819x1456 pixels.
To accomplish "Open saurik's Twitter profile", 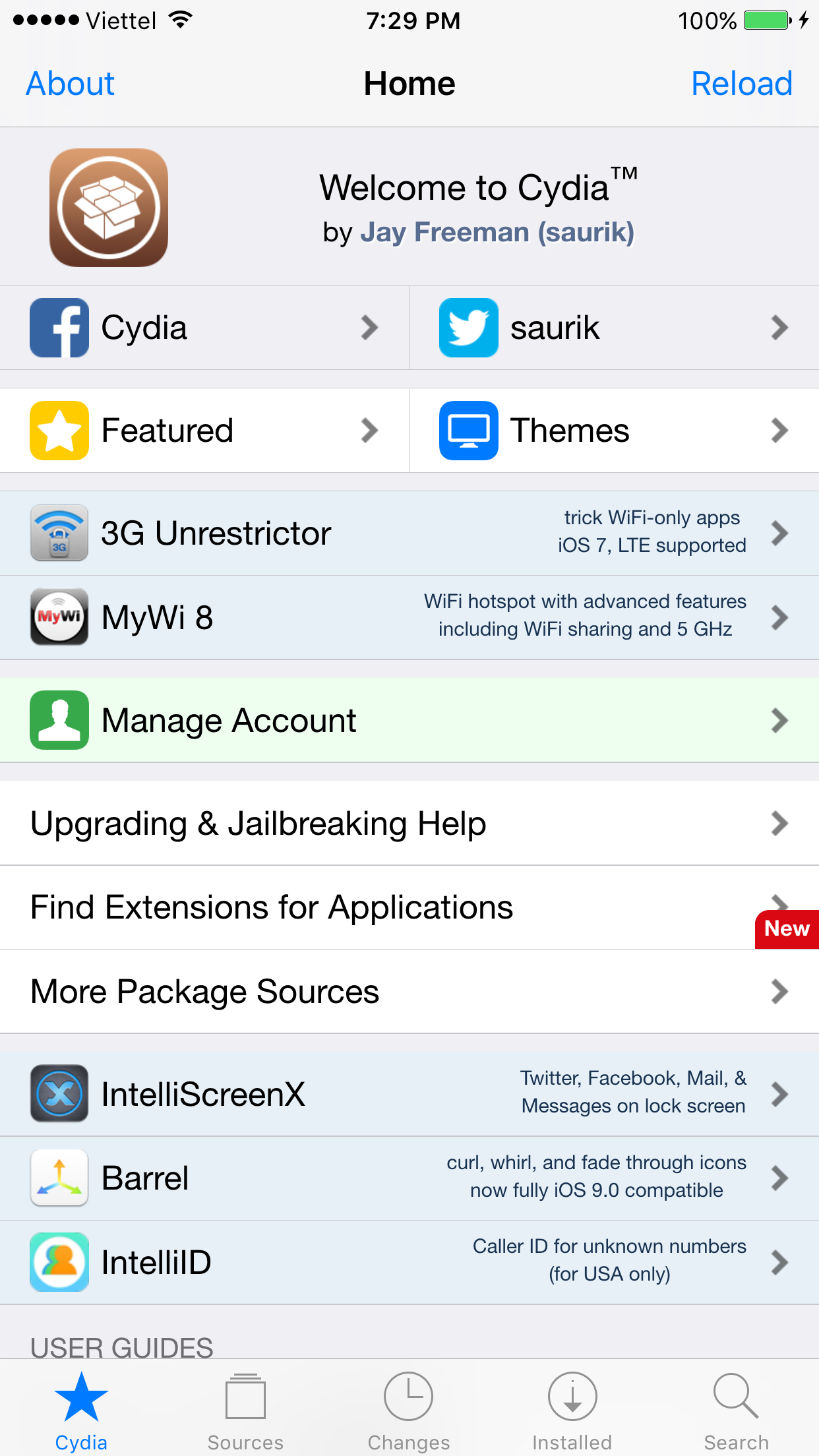I will coord(613,328).
